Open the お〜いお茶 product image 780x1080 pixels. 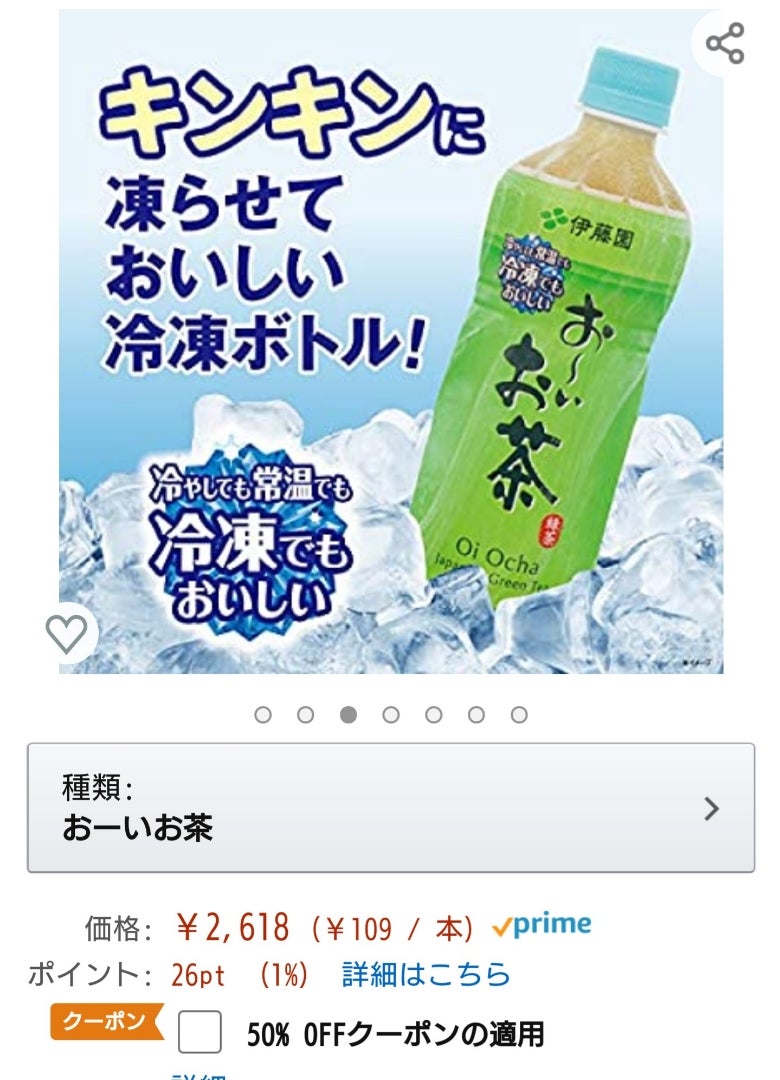(390, 340)
